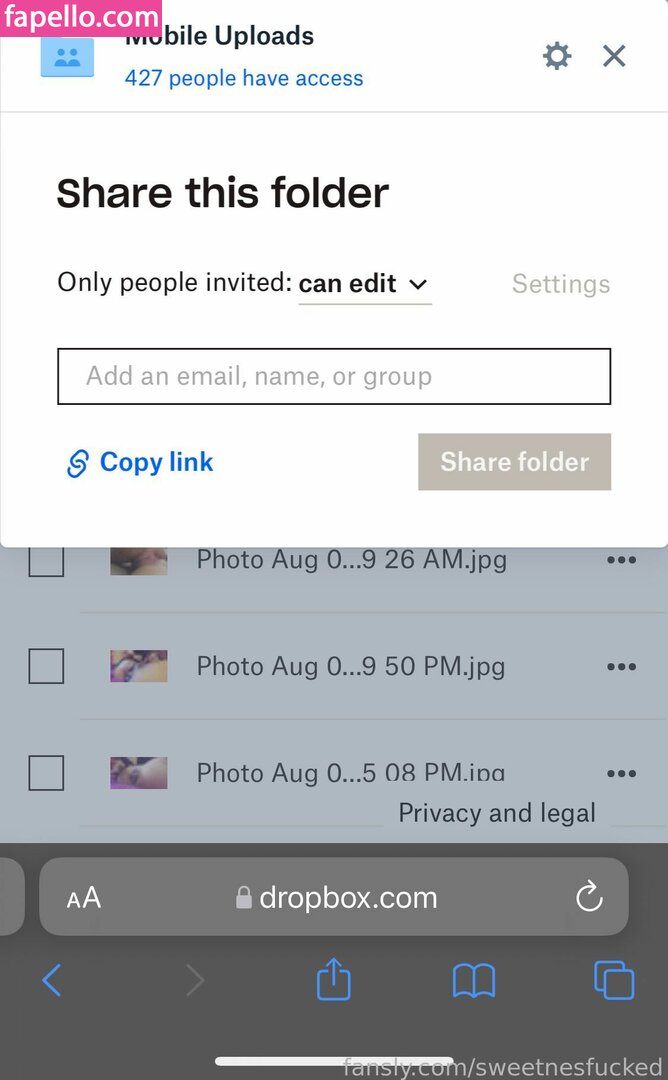Show all open Safari tabs
The width and height of the screenshot is (668, 1080).
point(613,980)
